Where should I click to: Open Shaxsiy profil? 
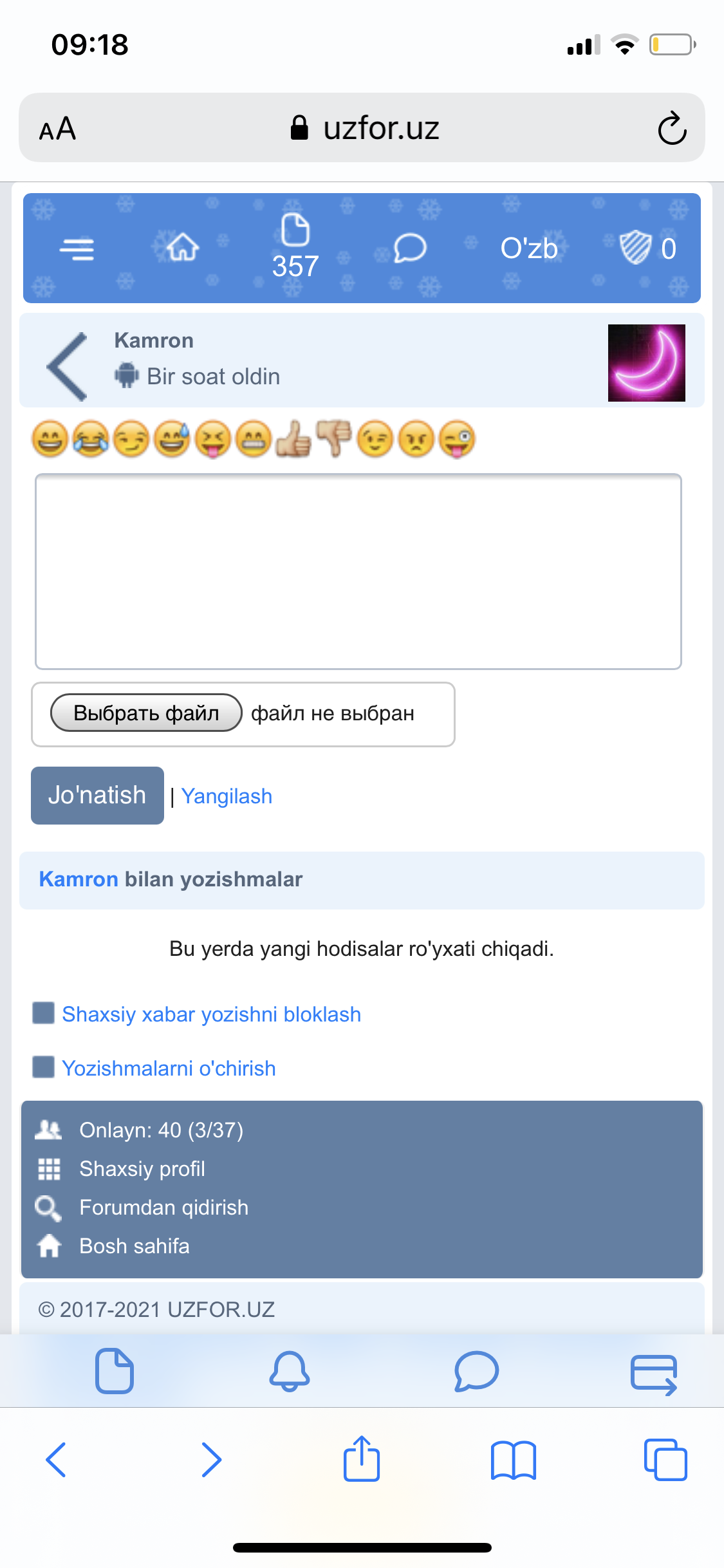(x=142, y=1169)
